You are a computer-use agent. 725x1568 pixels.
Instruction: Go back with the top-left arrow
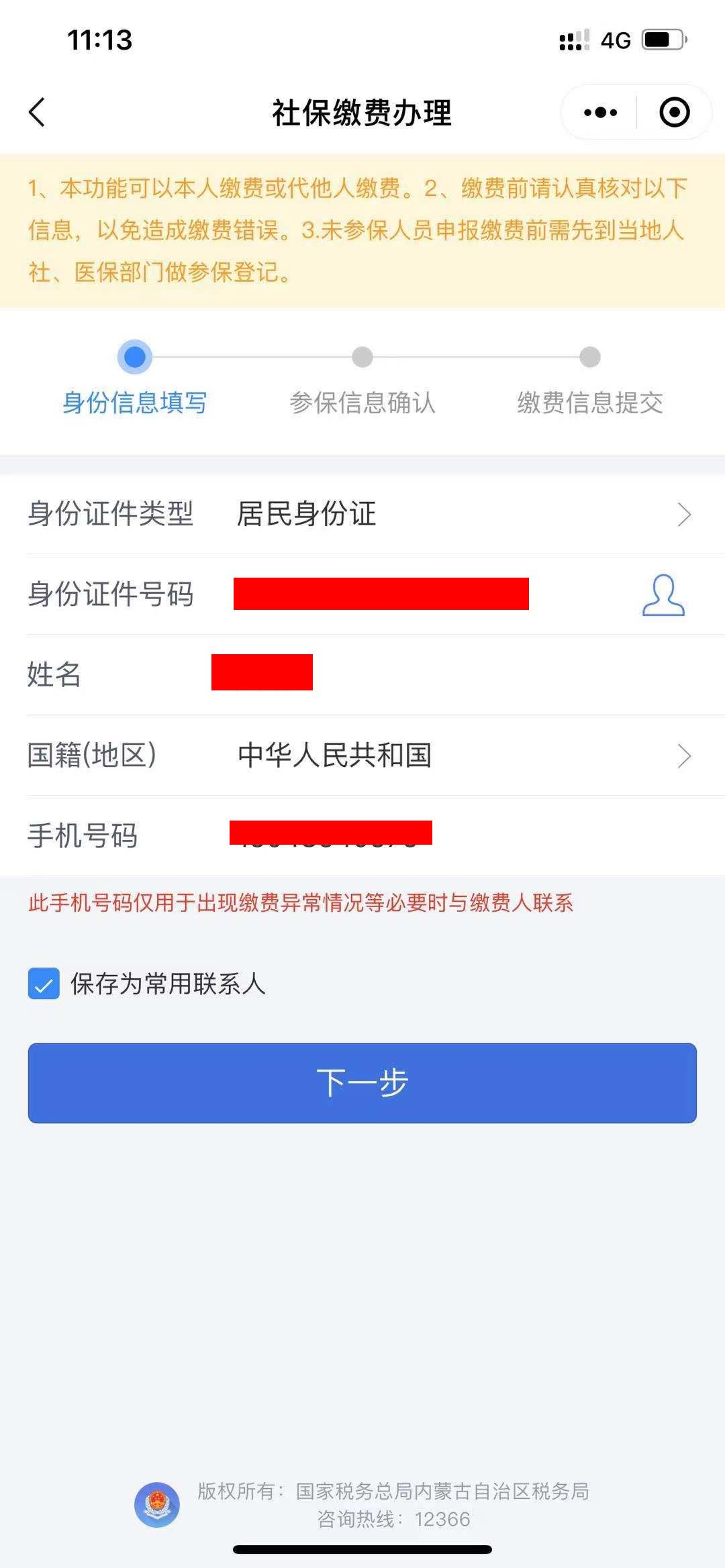tap(37, 112)
